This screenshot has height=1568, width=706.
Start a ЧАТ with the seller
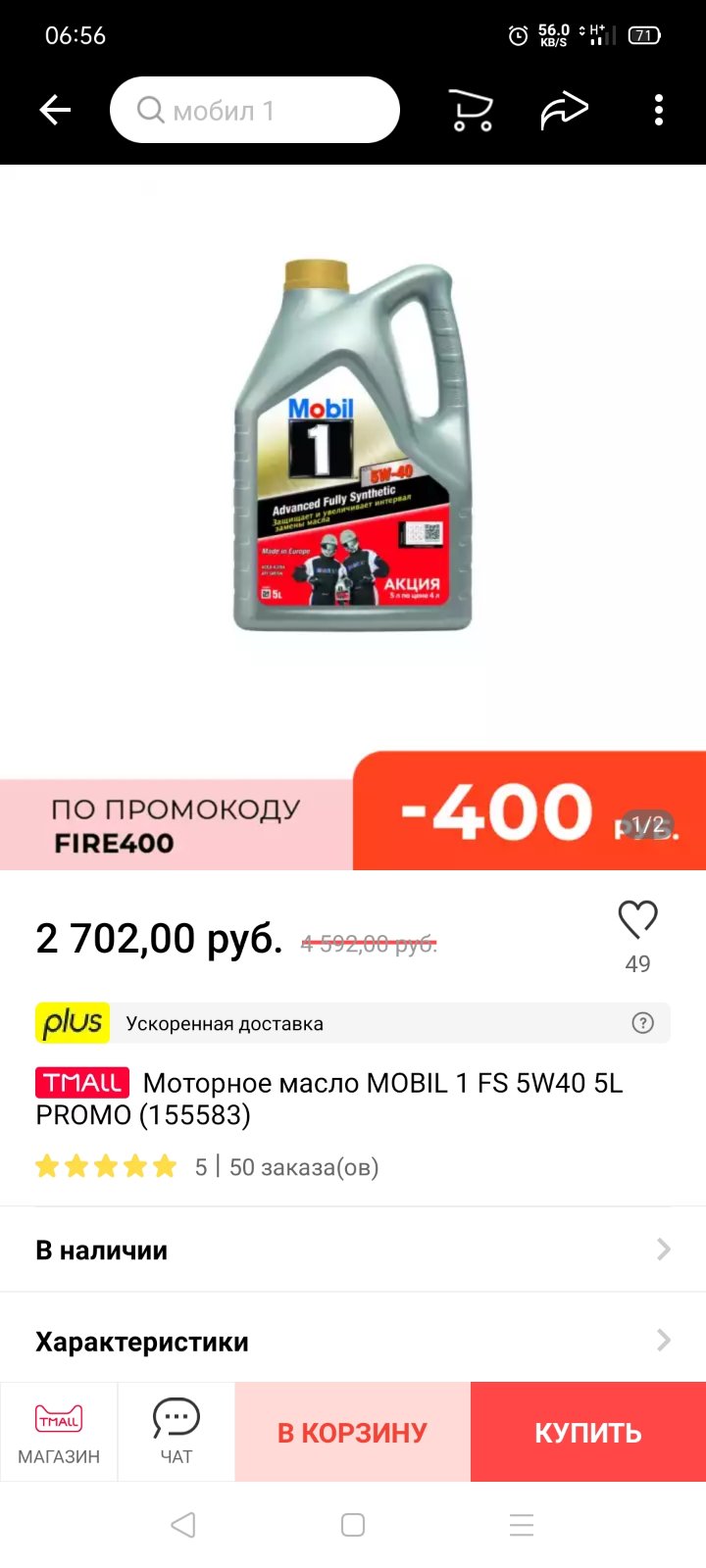tap(176, 1432)
